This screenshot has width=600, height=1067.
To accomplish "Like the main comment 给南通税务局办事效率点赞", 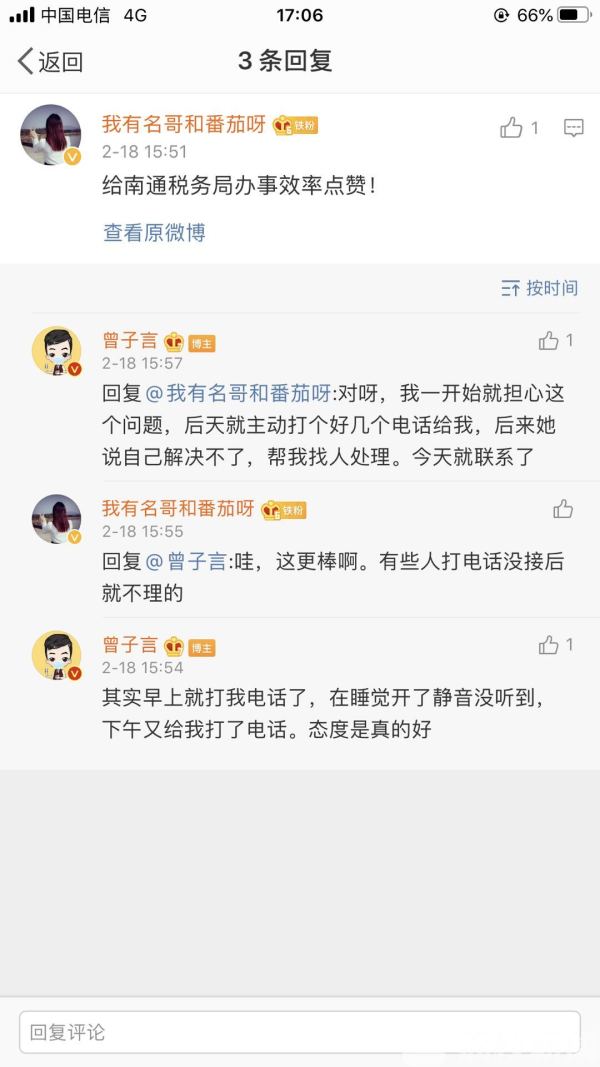I will click(x=513, y=127).
